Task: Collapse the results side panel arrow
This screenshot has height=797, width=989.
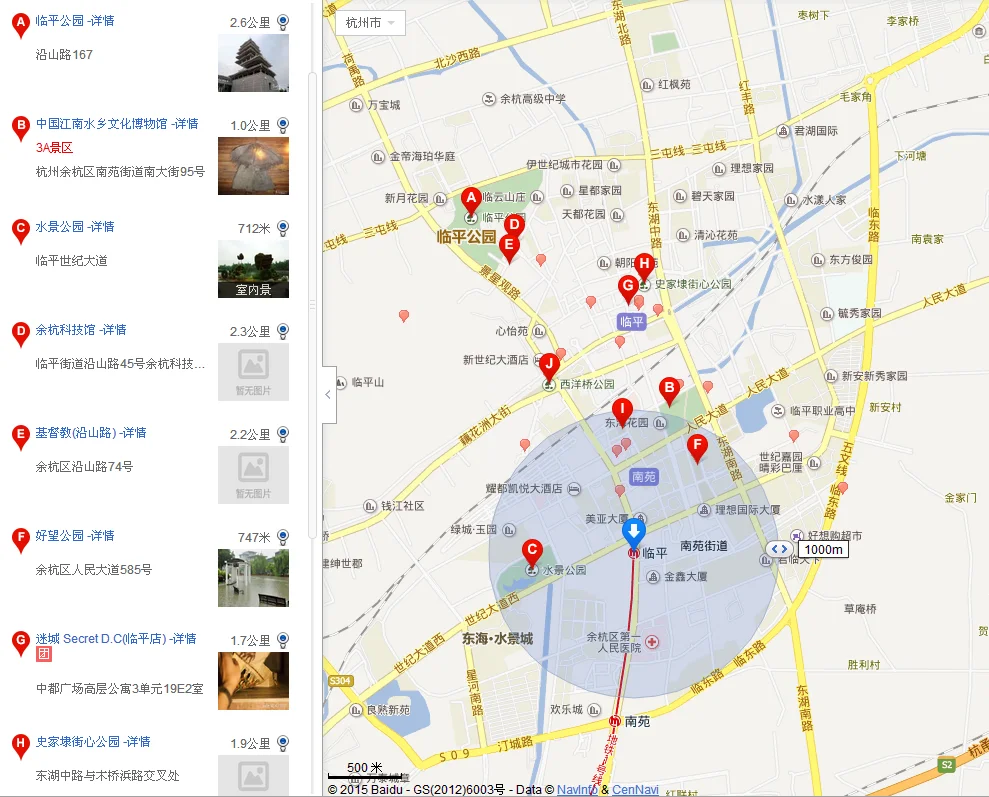Action: (328, 394)
